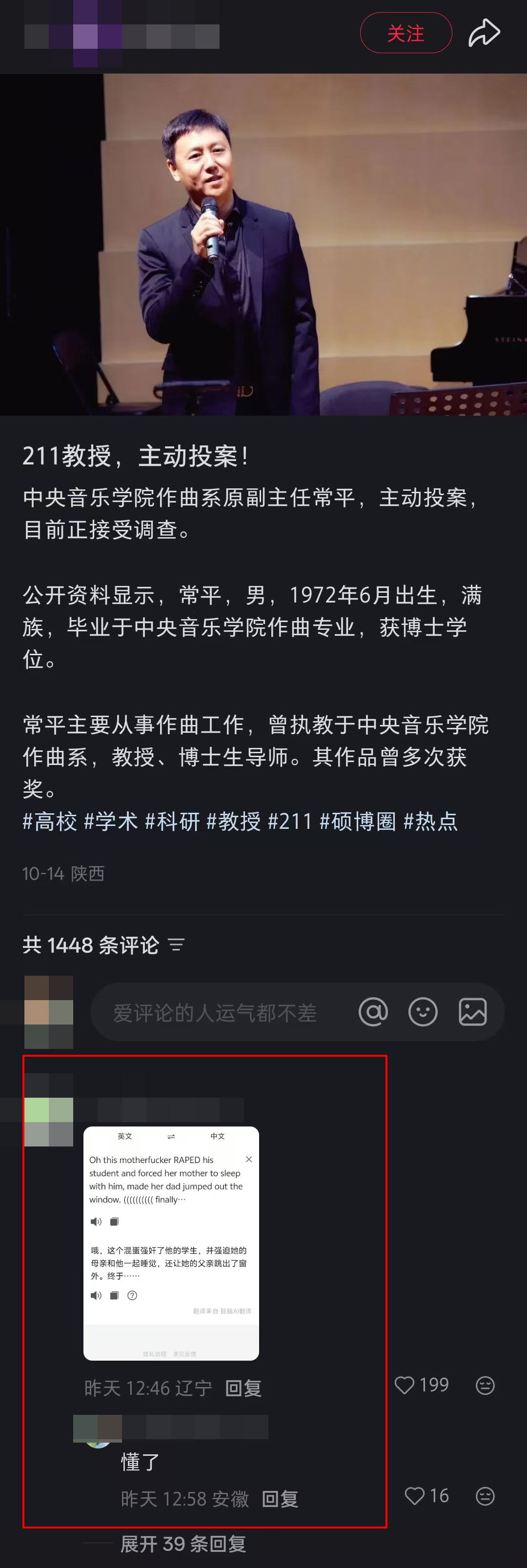The height and width of the screenshot is (1568, 527).
Task: Like the comment with 199 likes
Action: [x=405, y=1386]
